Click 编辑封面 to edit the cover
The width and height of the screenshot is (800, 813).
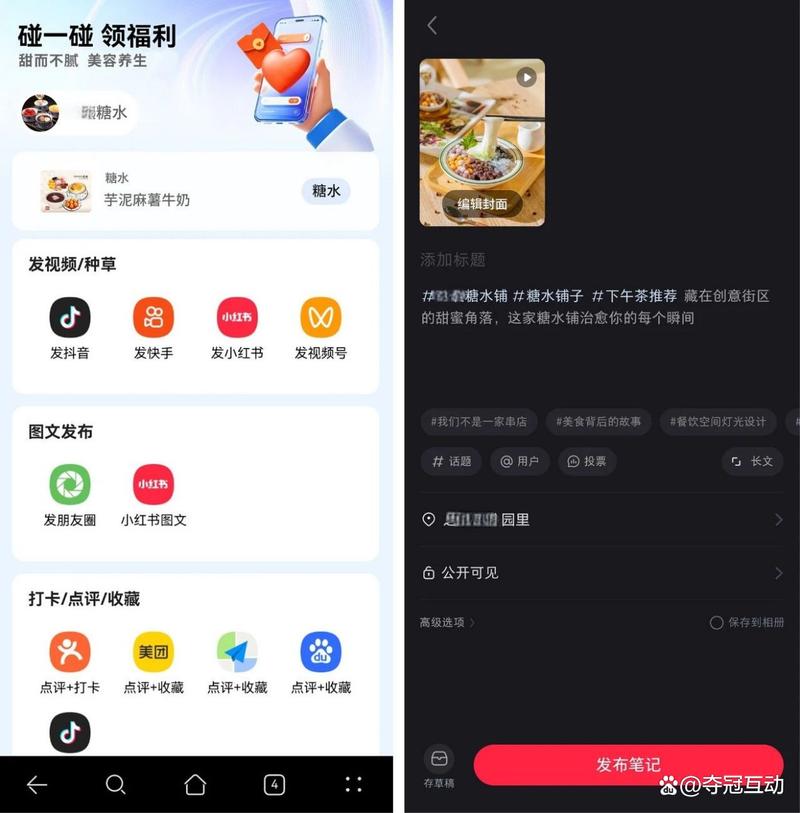pos(484,205)
